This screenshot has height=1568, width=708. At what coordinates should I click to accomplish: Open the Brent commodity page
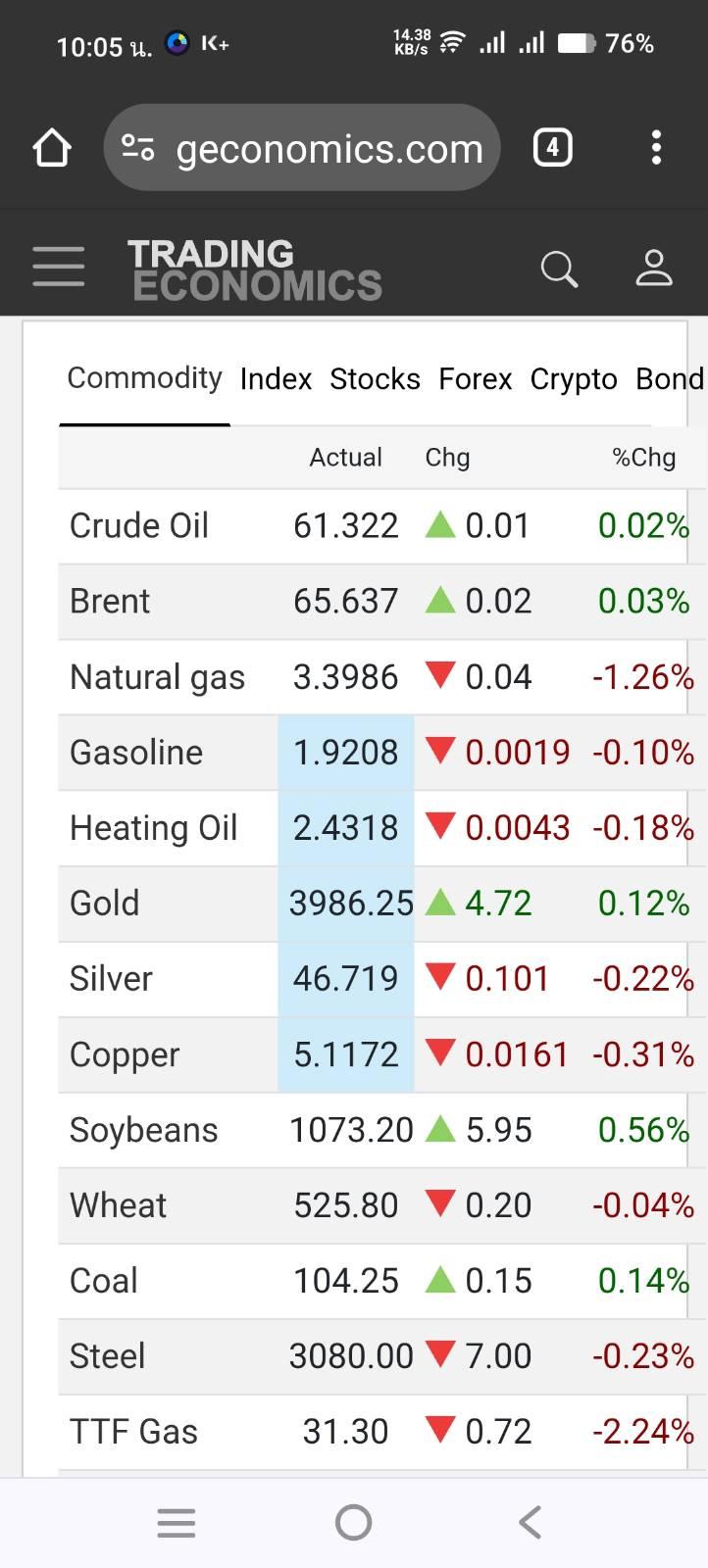point(110,602)
